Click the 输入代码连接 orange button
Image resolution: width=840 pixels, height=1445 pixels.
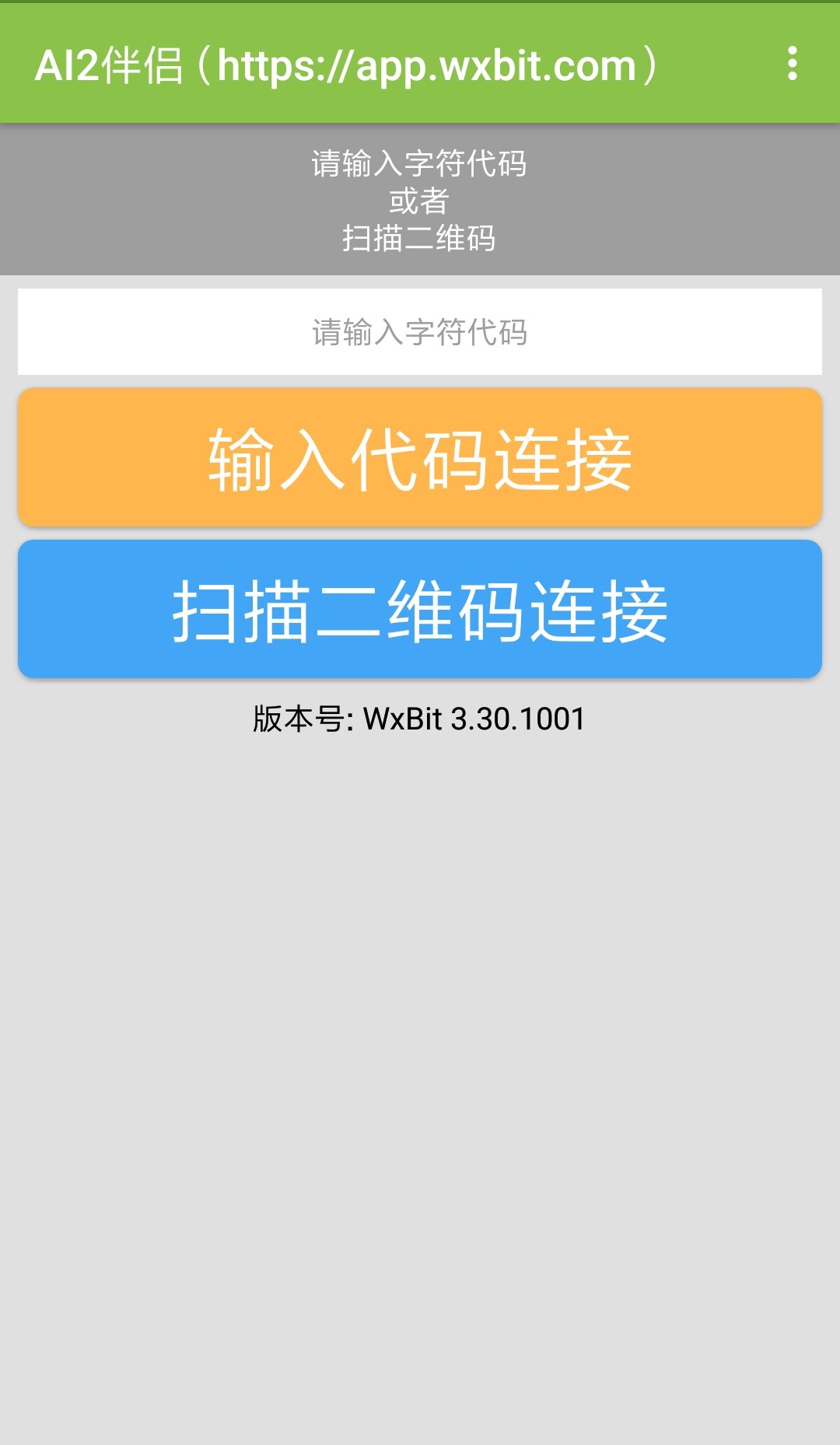click(x=420, y=457)
